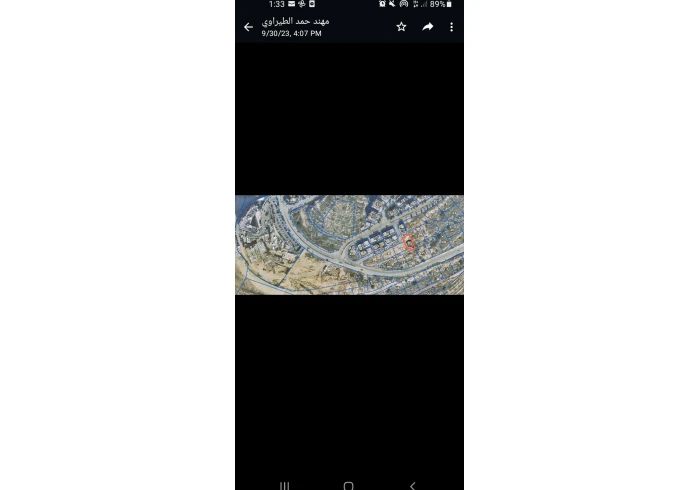The image size is (700, 490).
Task: Star this image message
Action: [401, 27]
